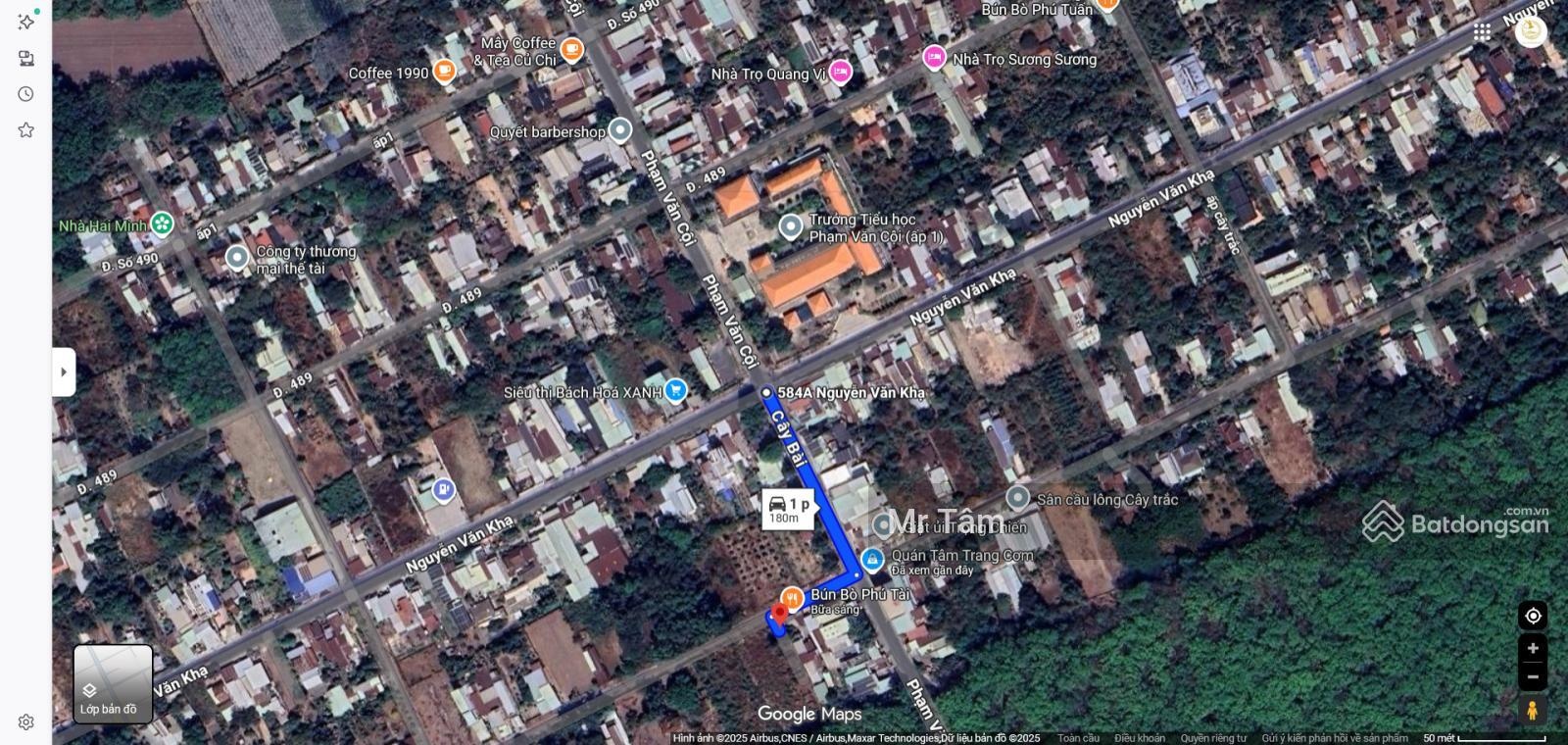
Task: Open the Bún Bò Phú Tài restaurant marker
Action: point(792,597)
